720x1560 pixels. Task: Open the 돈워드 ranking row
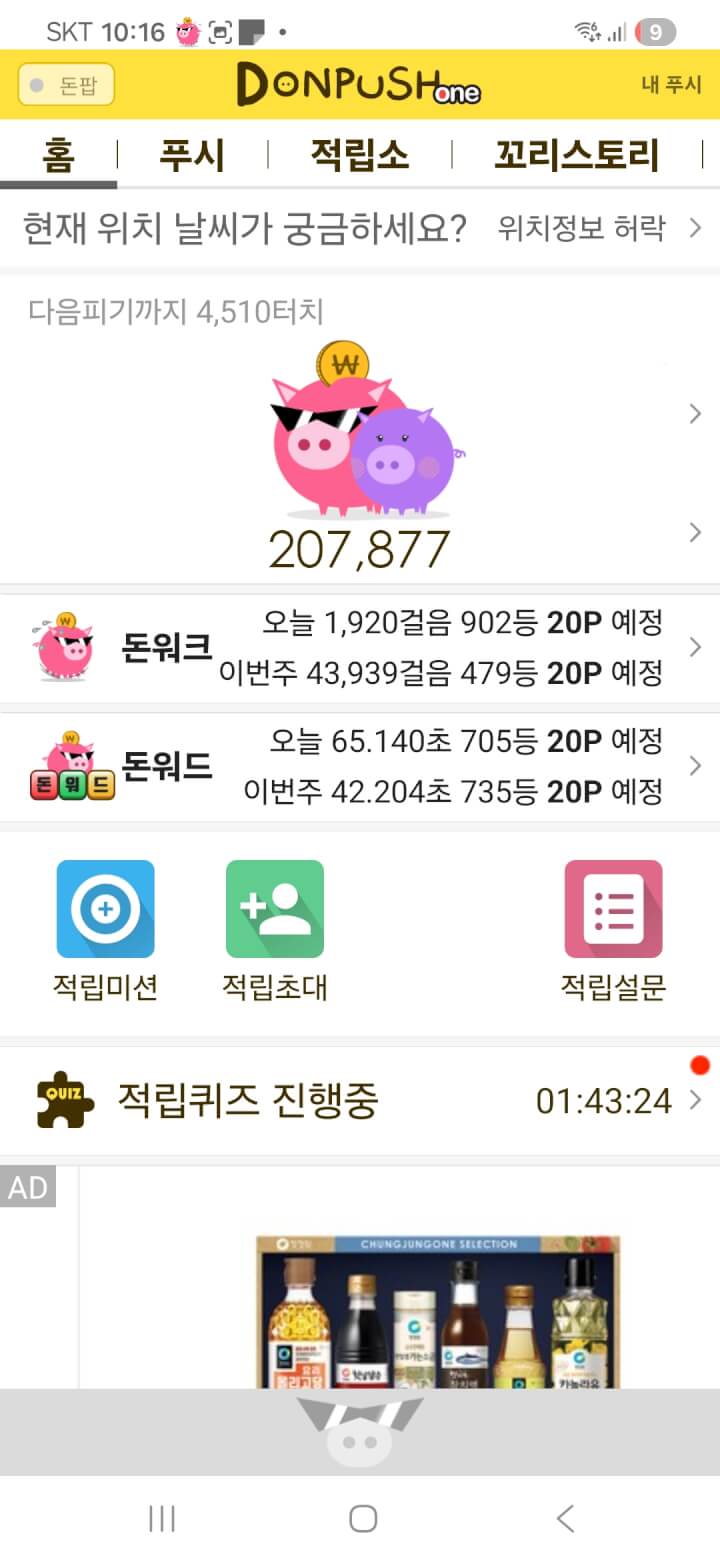(360, 767)
